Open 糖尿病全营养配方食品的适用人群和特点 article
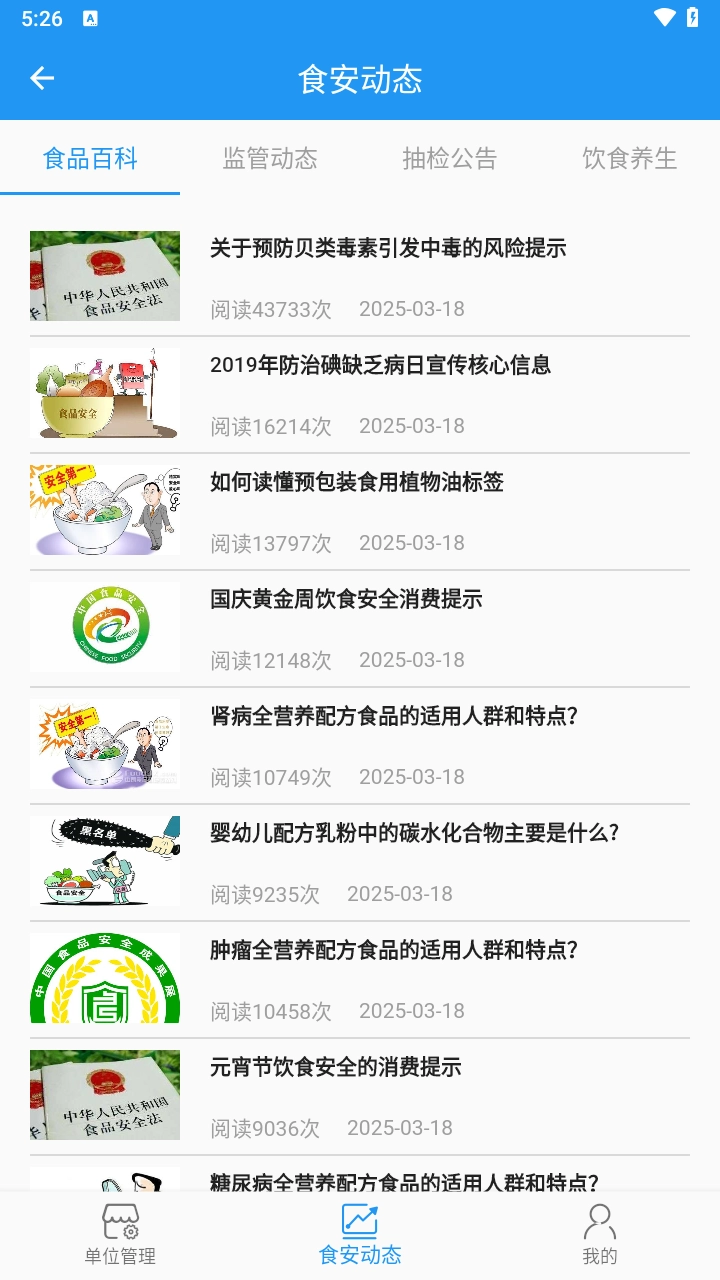The width and height of the screenshot is (720, 1280). pos(404,1182)
